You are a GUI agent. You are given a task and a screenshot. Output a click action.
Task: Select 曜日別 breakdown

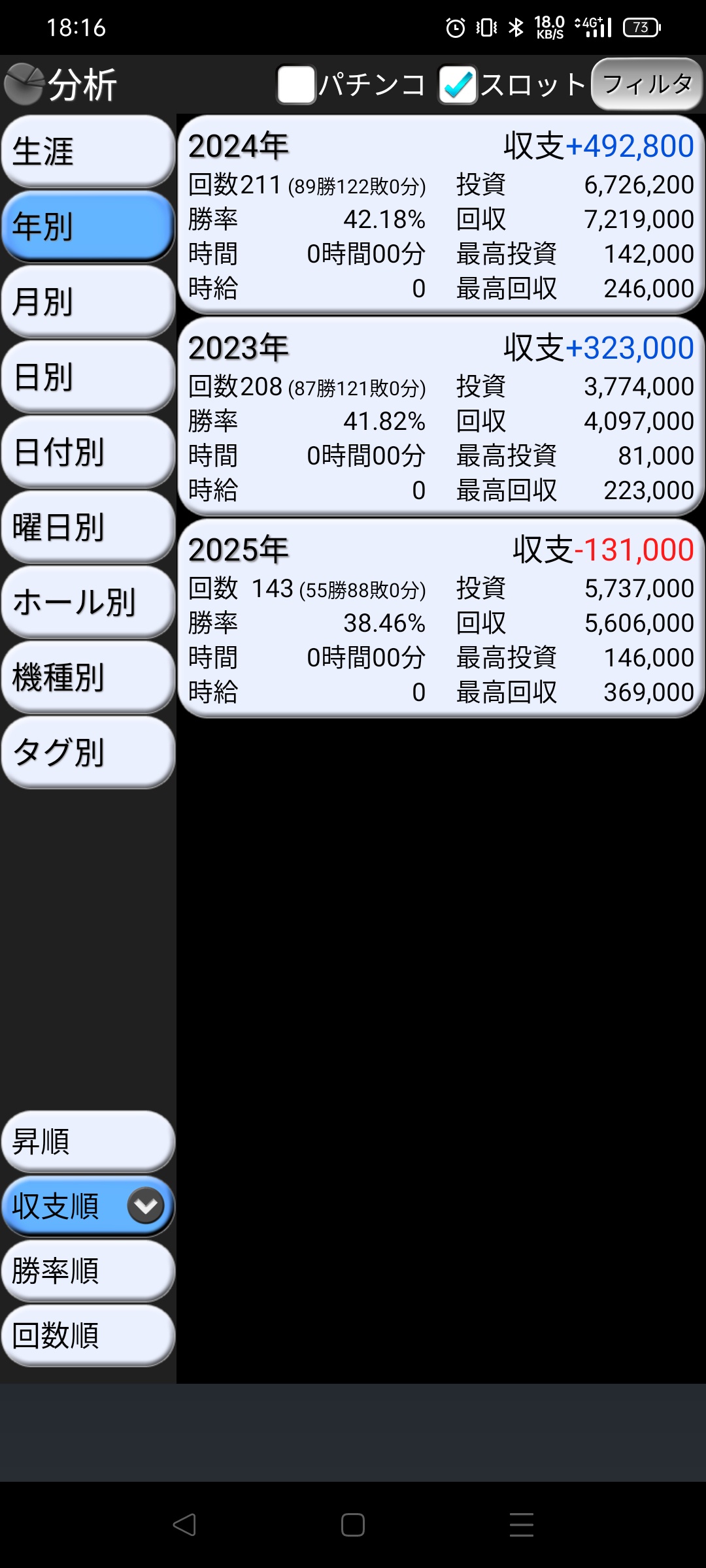click(x=88, y=527)
